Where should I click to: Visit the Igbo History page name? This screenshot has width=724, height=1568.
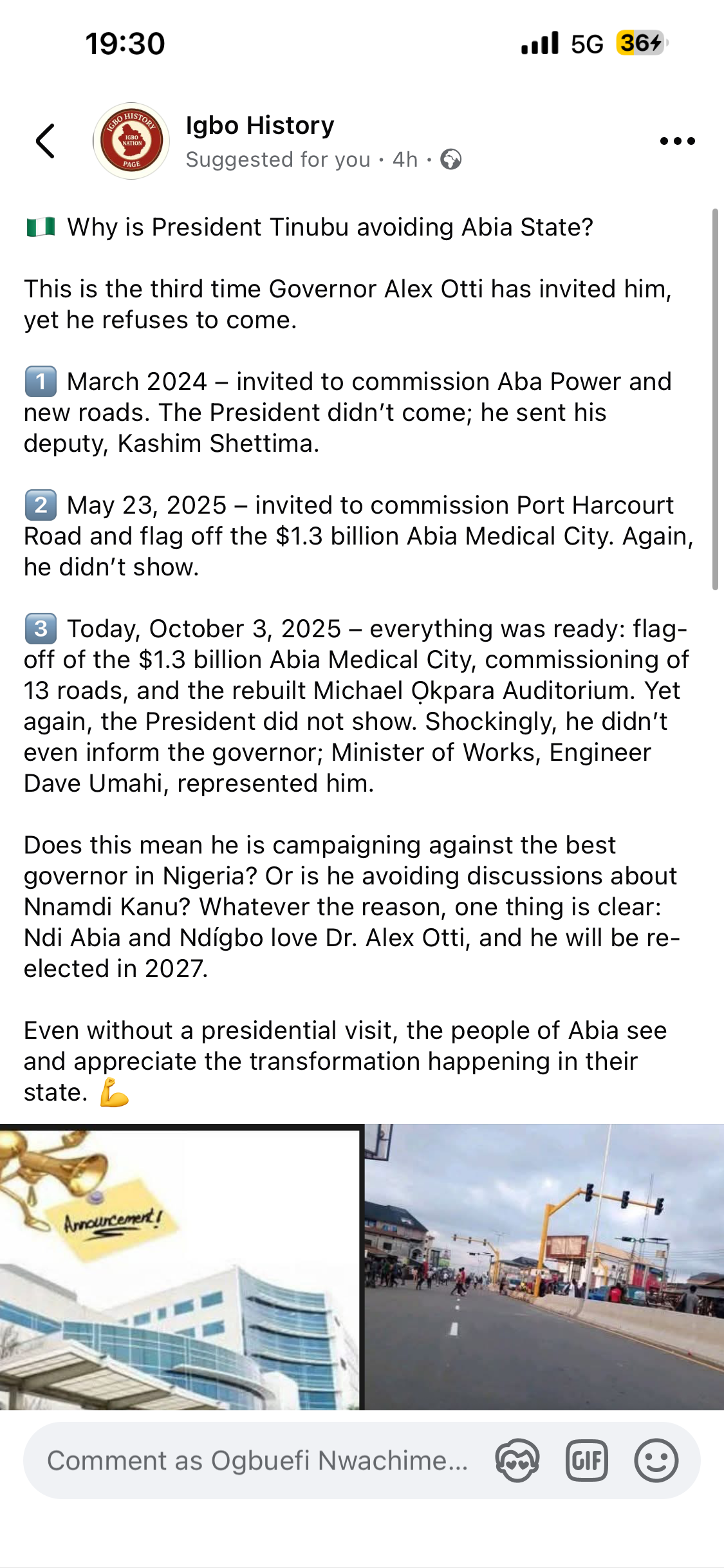[260, 126]
